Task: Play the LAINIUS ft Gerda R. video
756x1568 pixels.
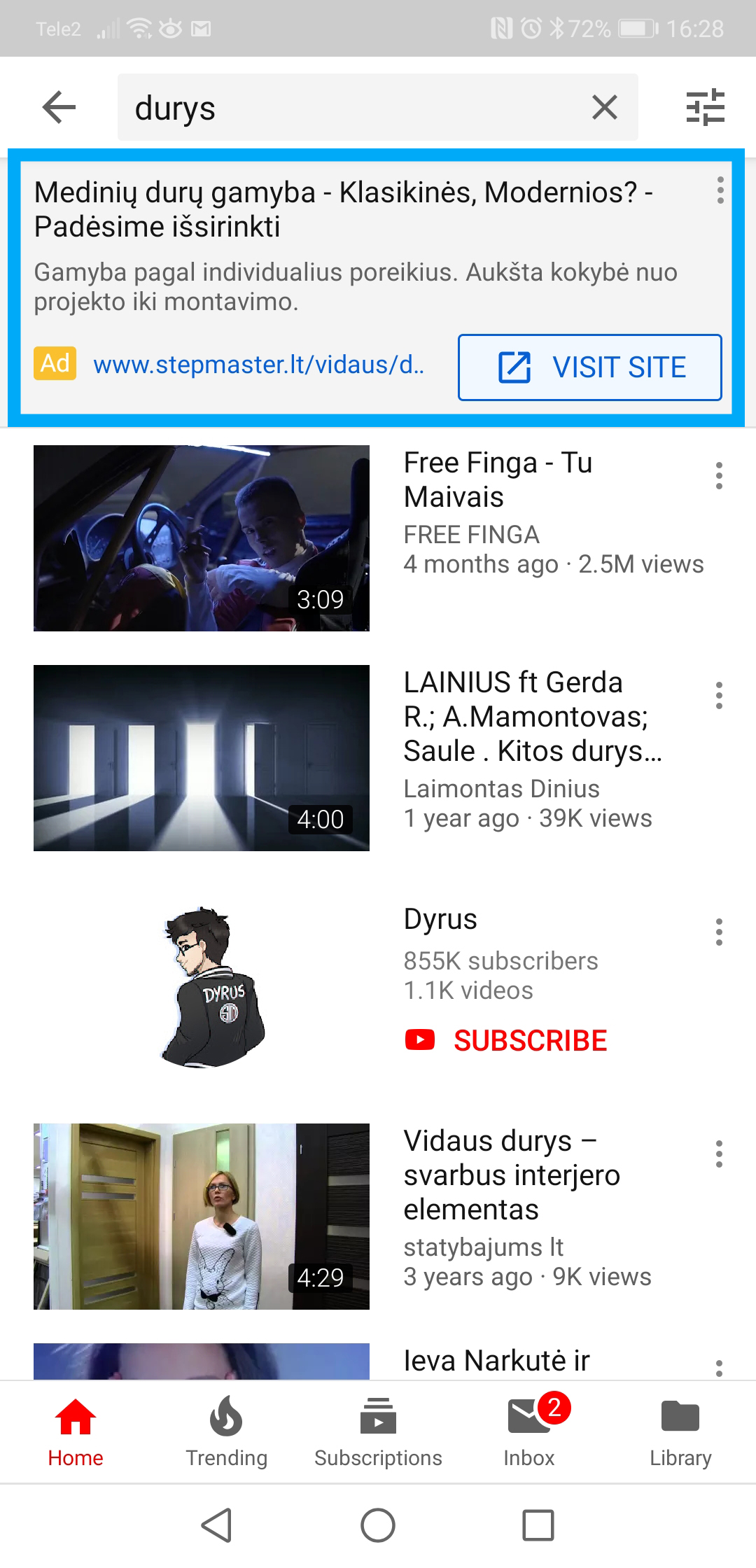Action: 202,757
